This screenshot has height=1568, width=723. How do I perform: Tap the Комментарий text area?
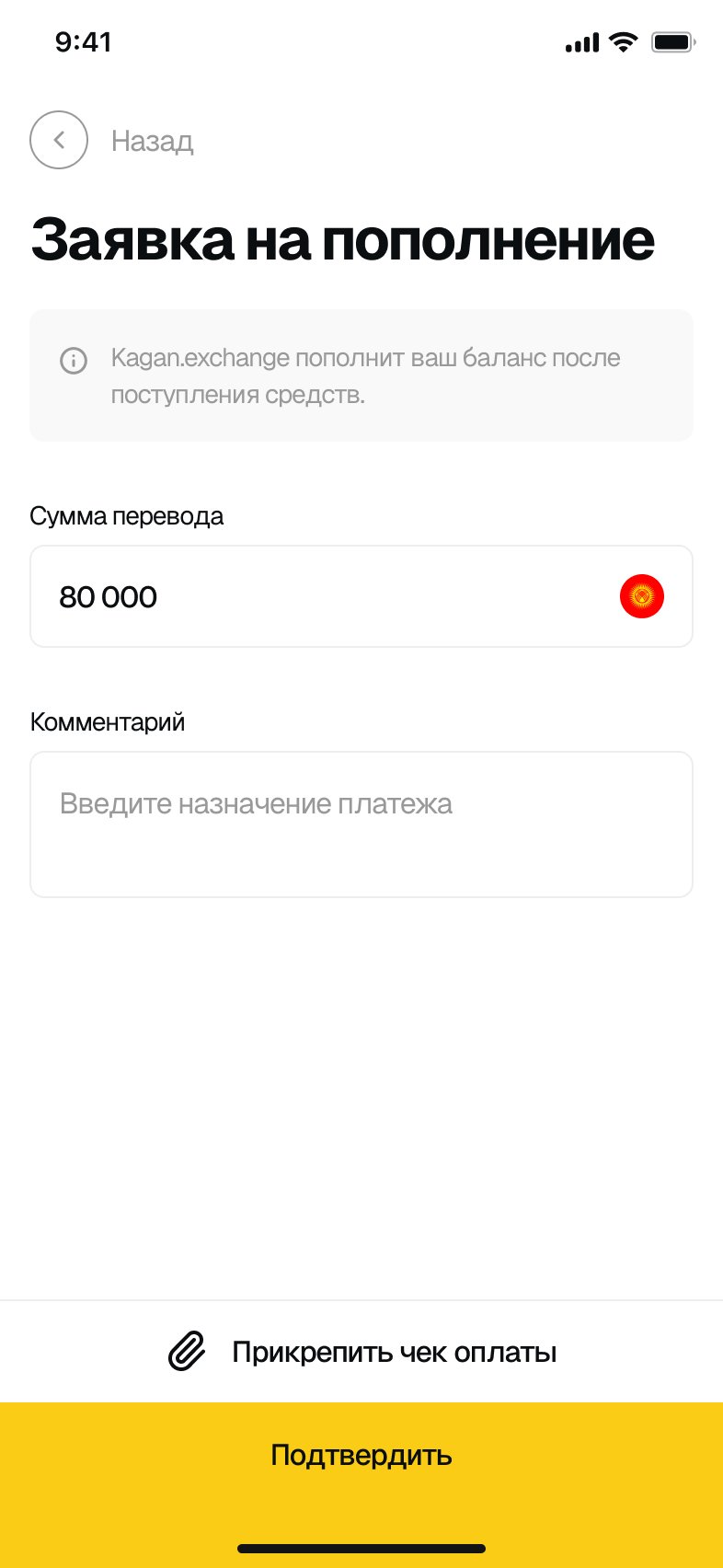click(x=361, y=824)
